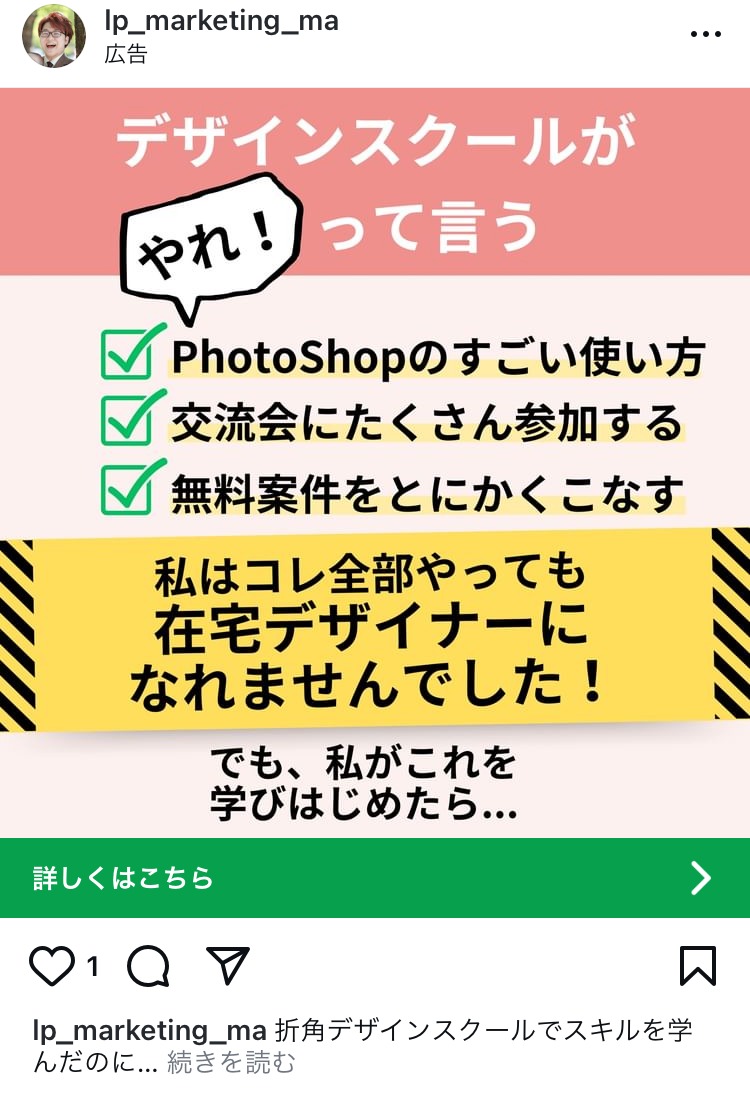
Task: Open the design school ad image
Action: click(x=375, y=460)
